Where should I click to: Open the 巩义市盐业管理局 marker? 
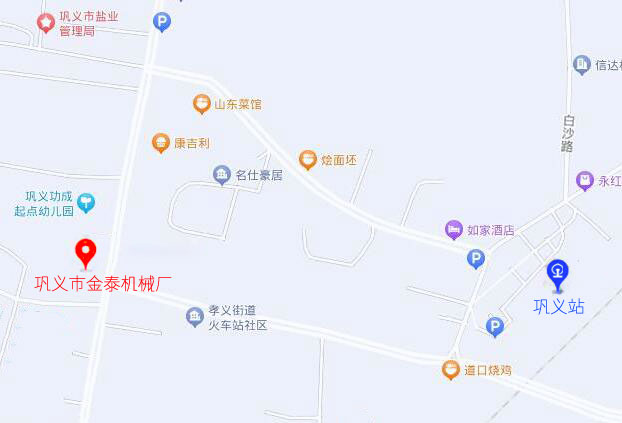pos(45,22)
